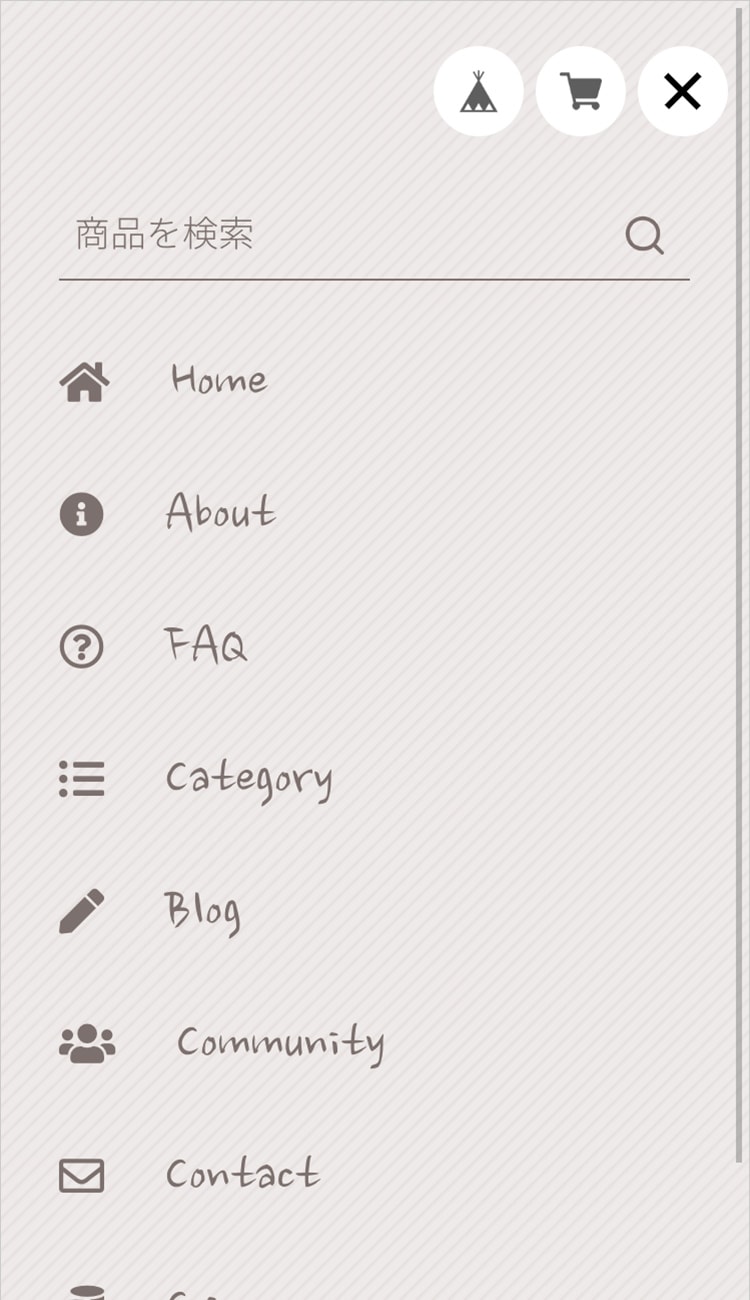Tap the tent logo icon
The width and height of the screenshot is (750, 1300).
point(478,91)
